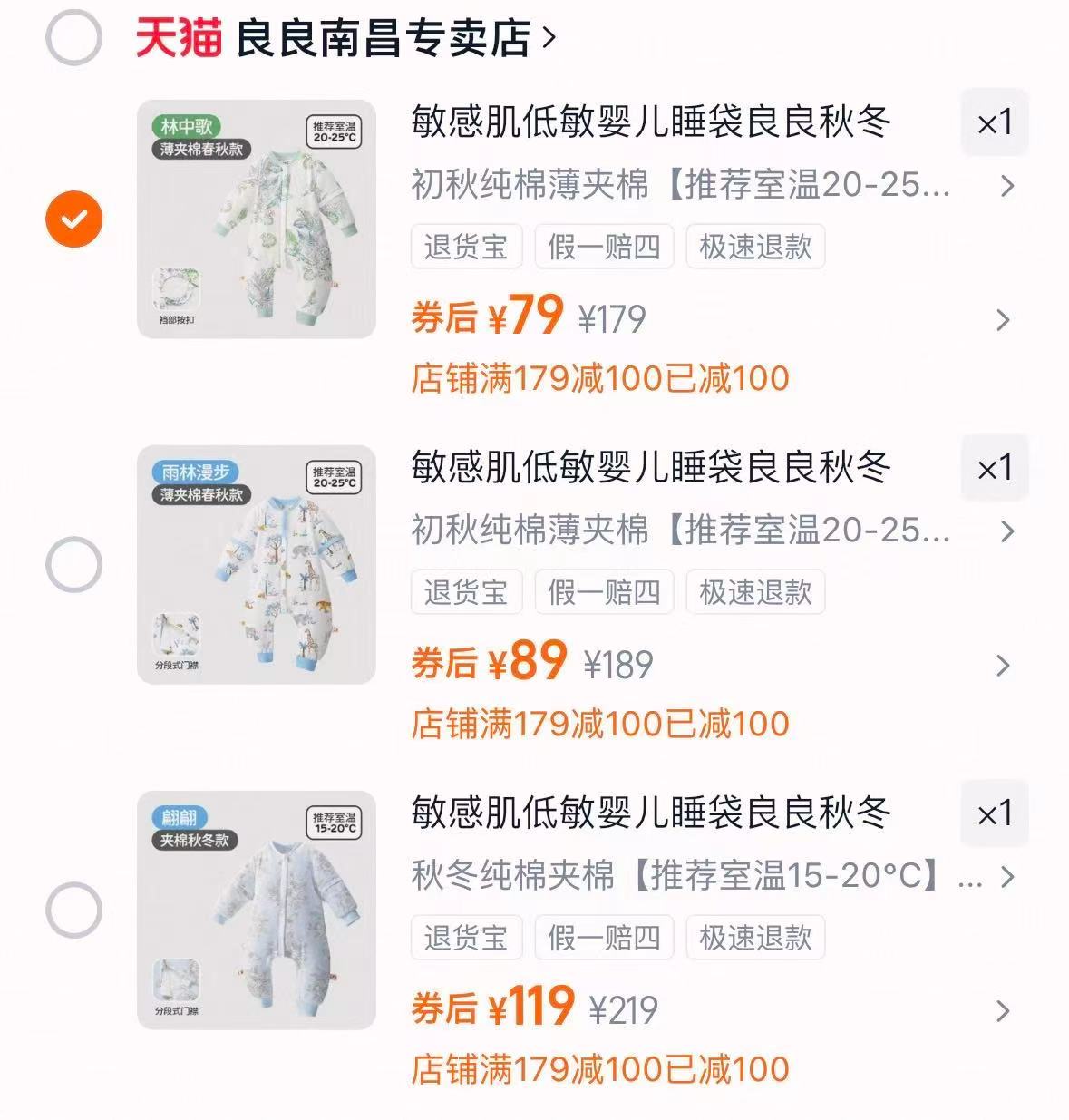Click the ×1 quantity badge of first item
This screenshot has width=1069, height=1120.
tap(995, 123)
